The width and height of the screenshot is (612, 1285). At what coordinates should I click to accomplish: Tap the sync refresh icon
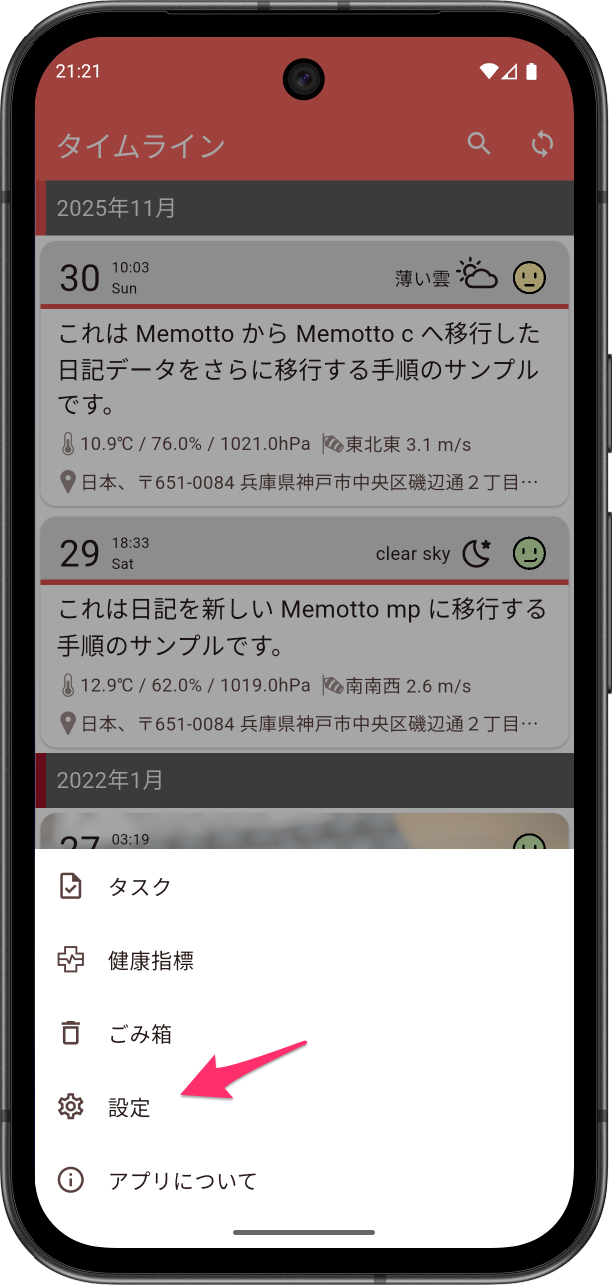542,144
